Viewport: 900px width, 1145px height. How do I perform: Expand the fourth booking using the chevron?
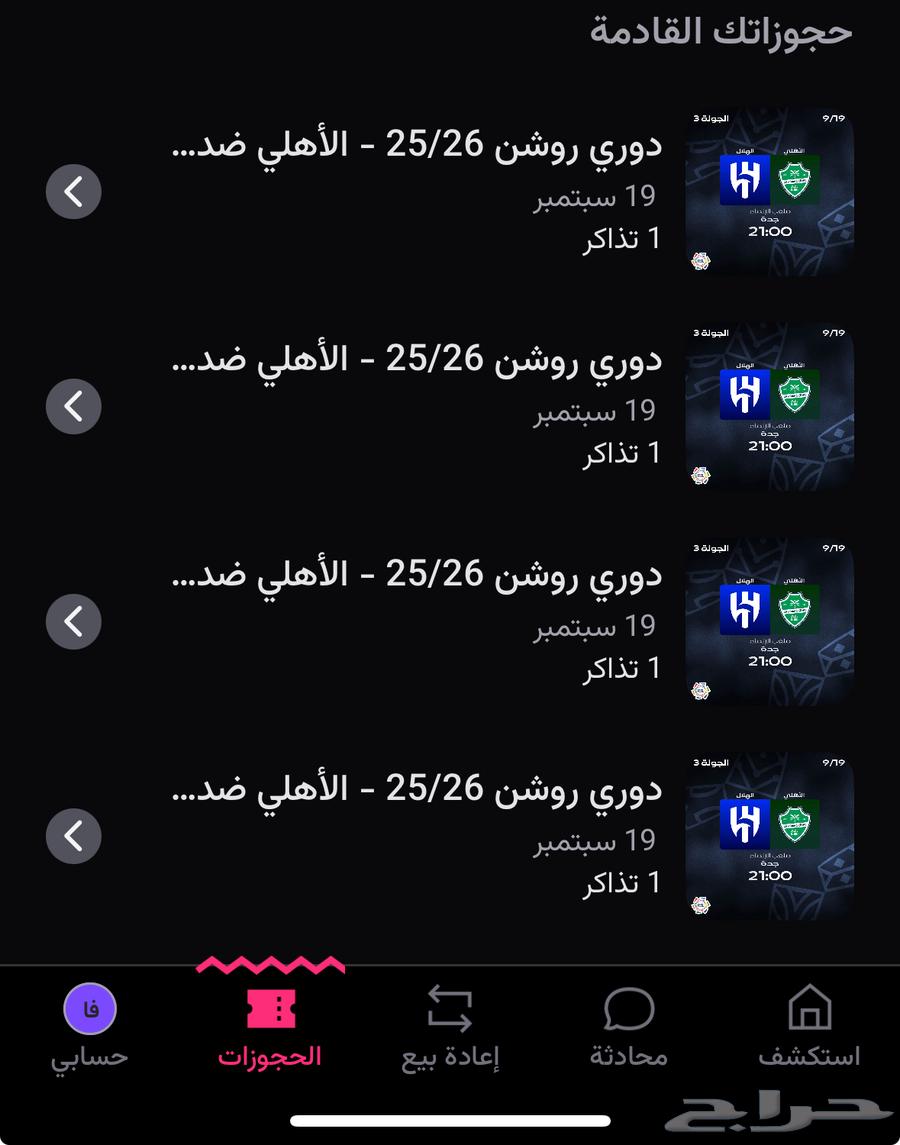coord(73,836)
